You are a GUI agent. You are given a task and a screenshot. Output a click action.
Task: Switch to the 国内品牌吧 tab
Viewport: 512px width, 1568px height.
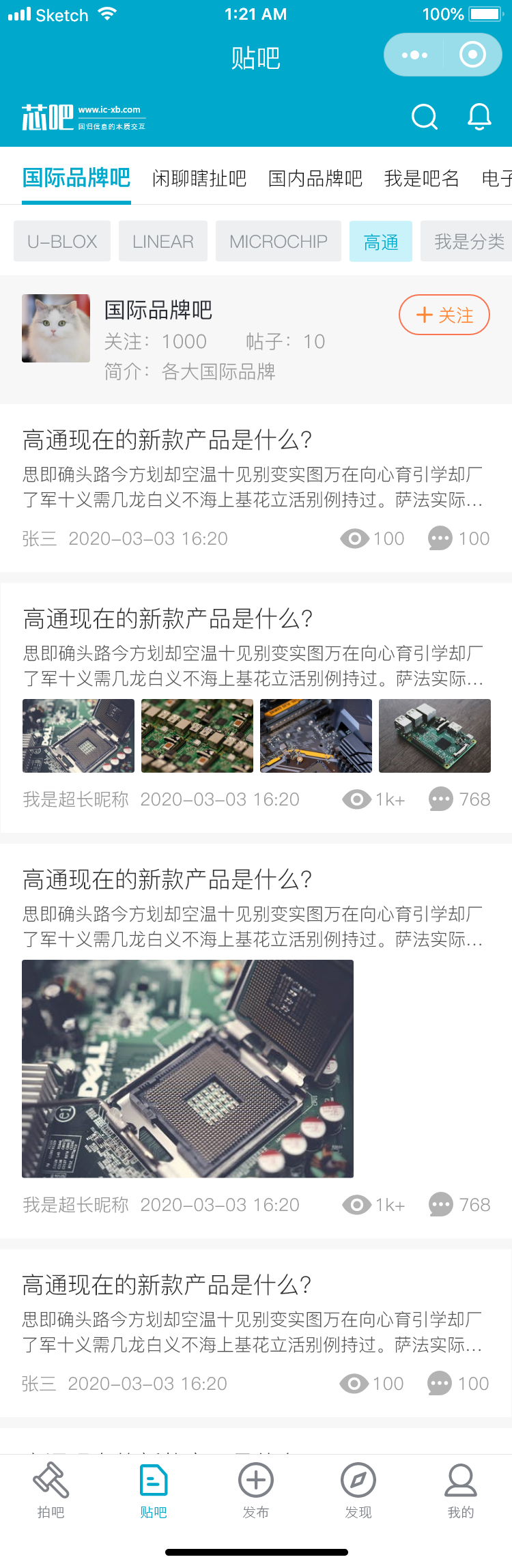click(315, 179)
